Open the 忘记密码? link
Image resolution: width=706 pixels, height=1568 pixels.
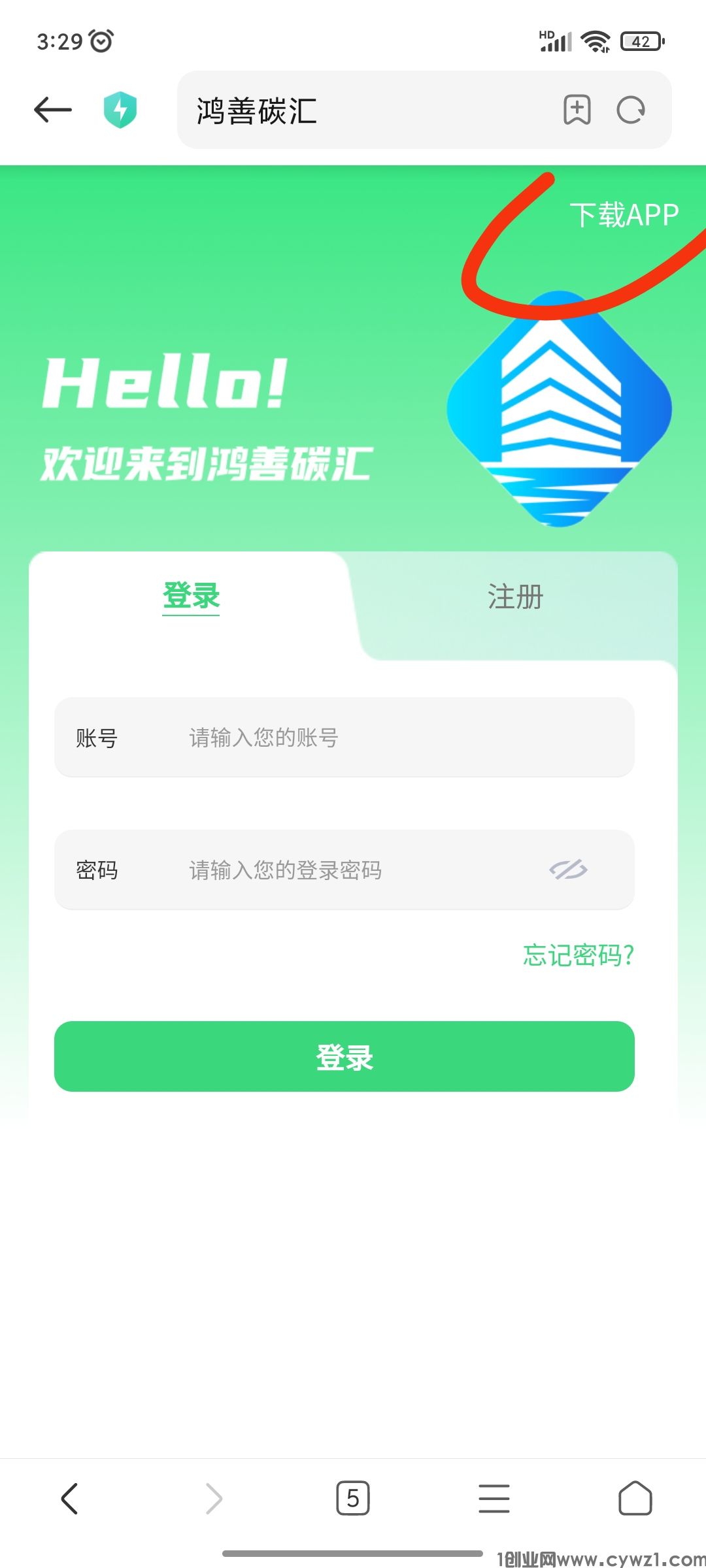(578, 956)
